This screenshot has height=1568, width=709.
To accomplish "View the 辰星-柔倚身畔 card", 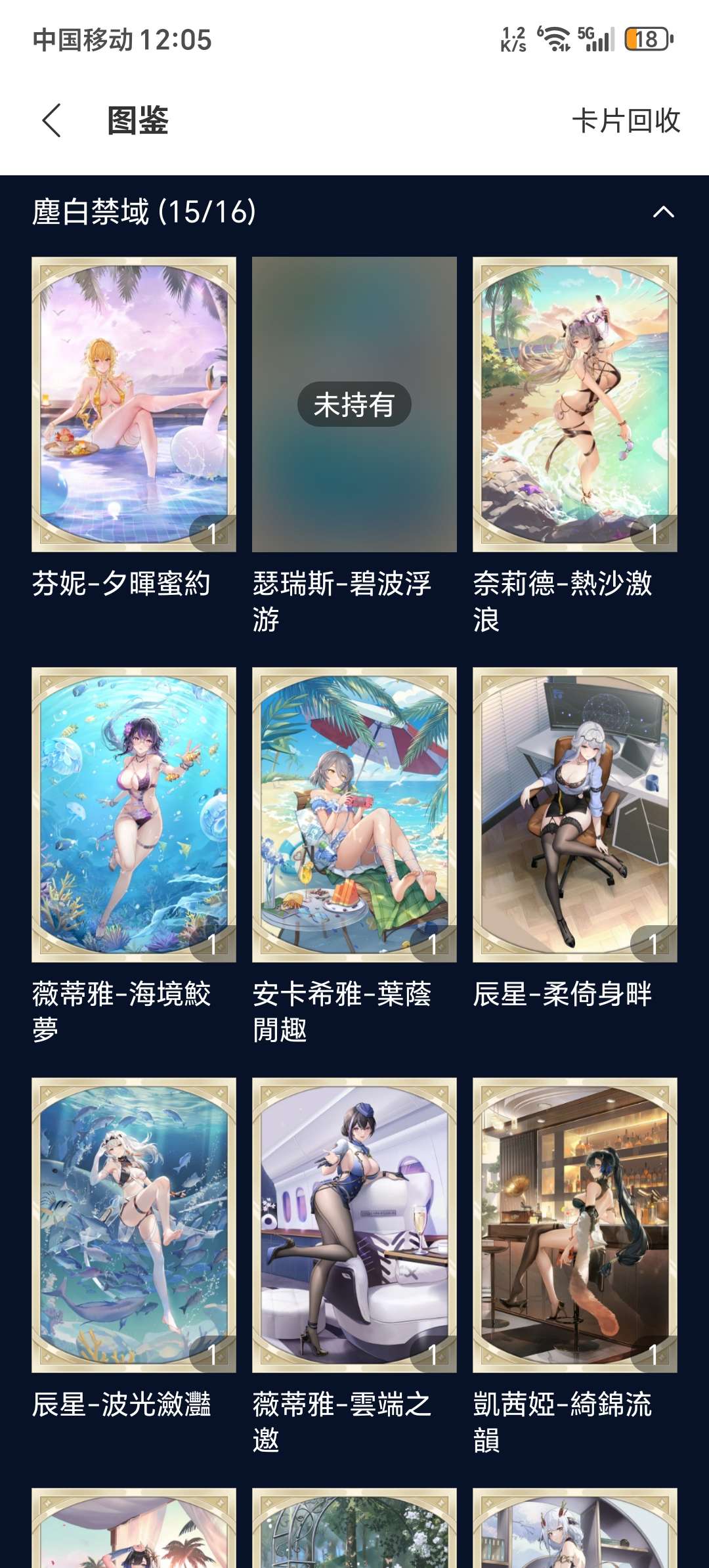I will click(575, 814).
